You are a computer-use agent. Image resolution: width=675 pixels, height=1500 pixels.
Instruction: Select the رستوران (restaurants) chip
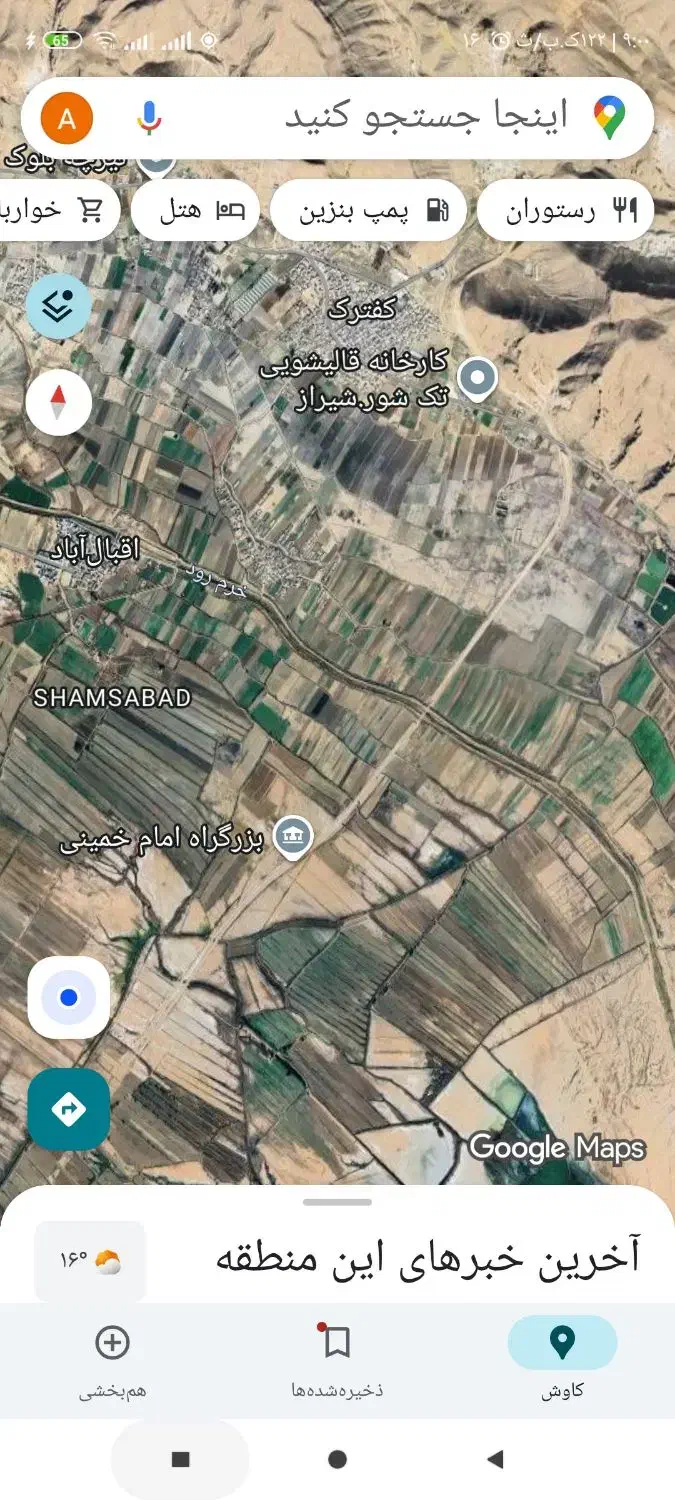click(x=565, y=211)
